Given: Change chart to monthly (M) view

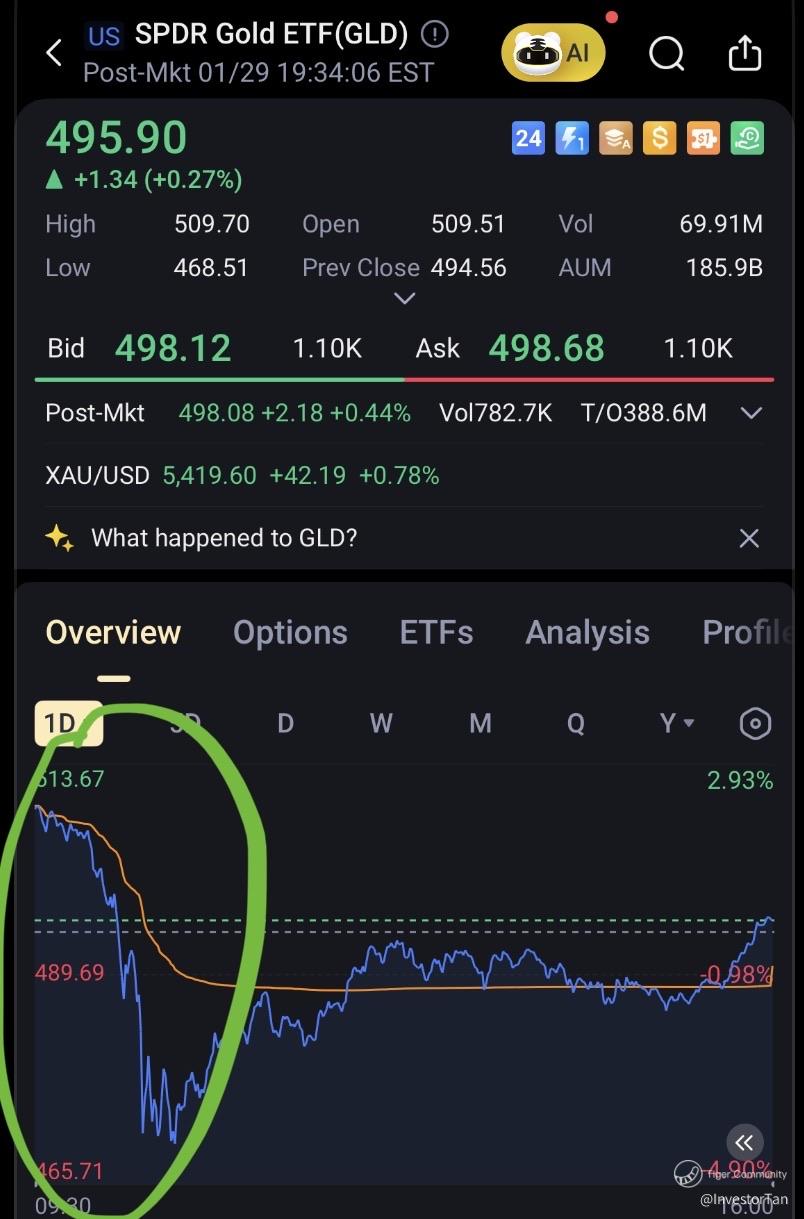Looking at the screenshot, I should pos(480,723).
